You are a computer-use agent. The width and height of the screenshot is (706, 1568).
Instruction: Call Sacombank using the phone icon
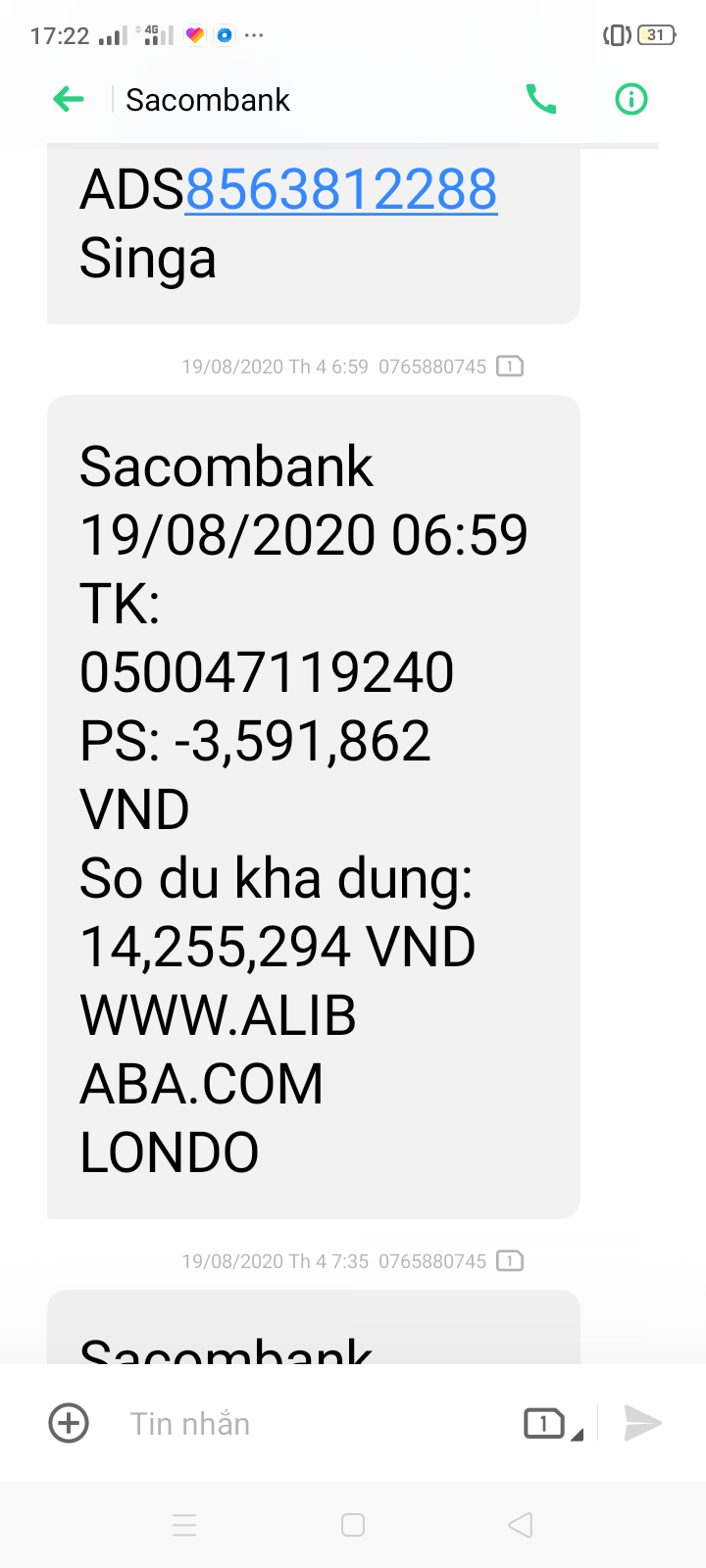click(541, 99)
